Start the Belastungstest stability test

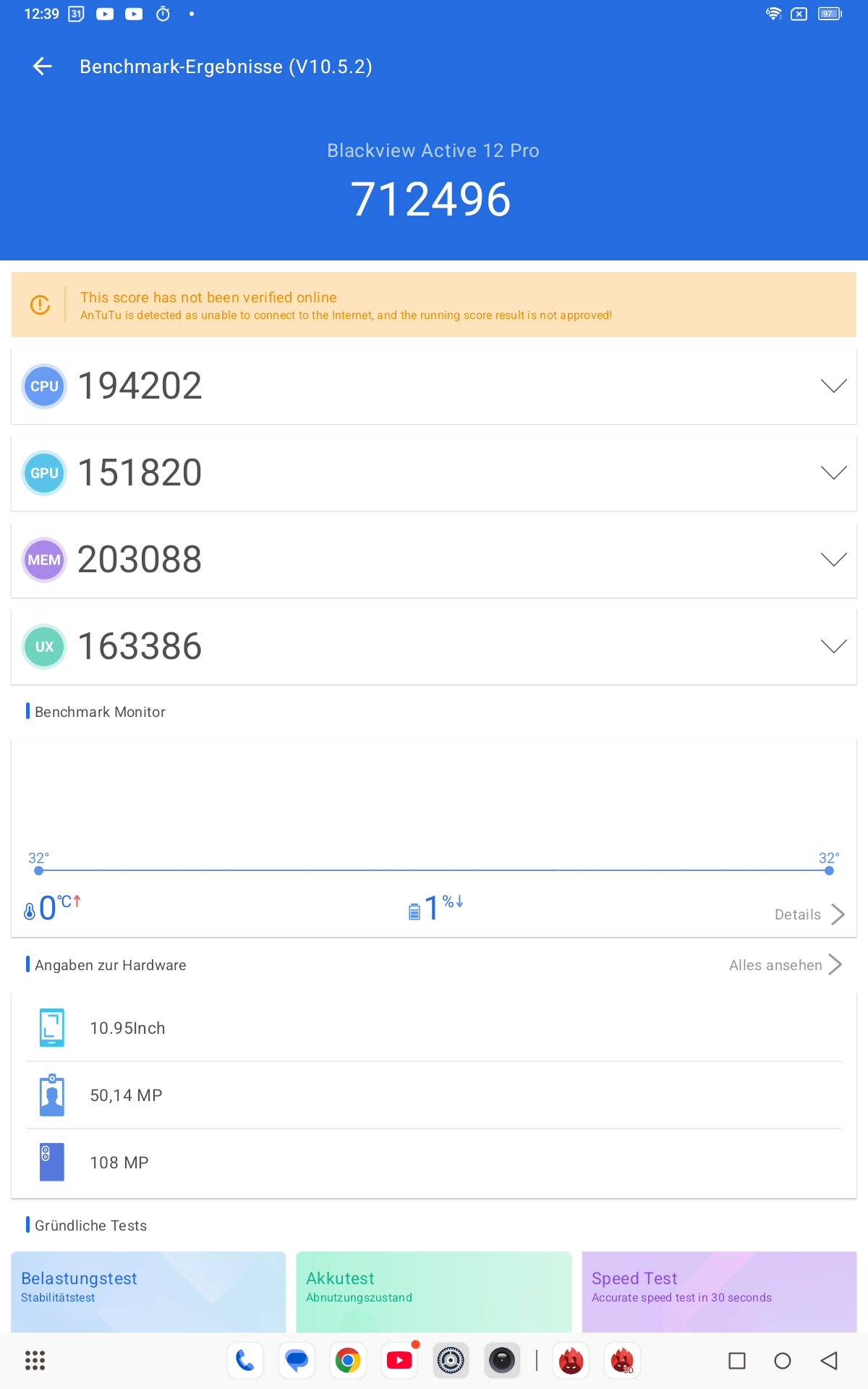click(x=148, y=1292)
